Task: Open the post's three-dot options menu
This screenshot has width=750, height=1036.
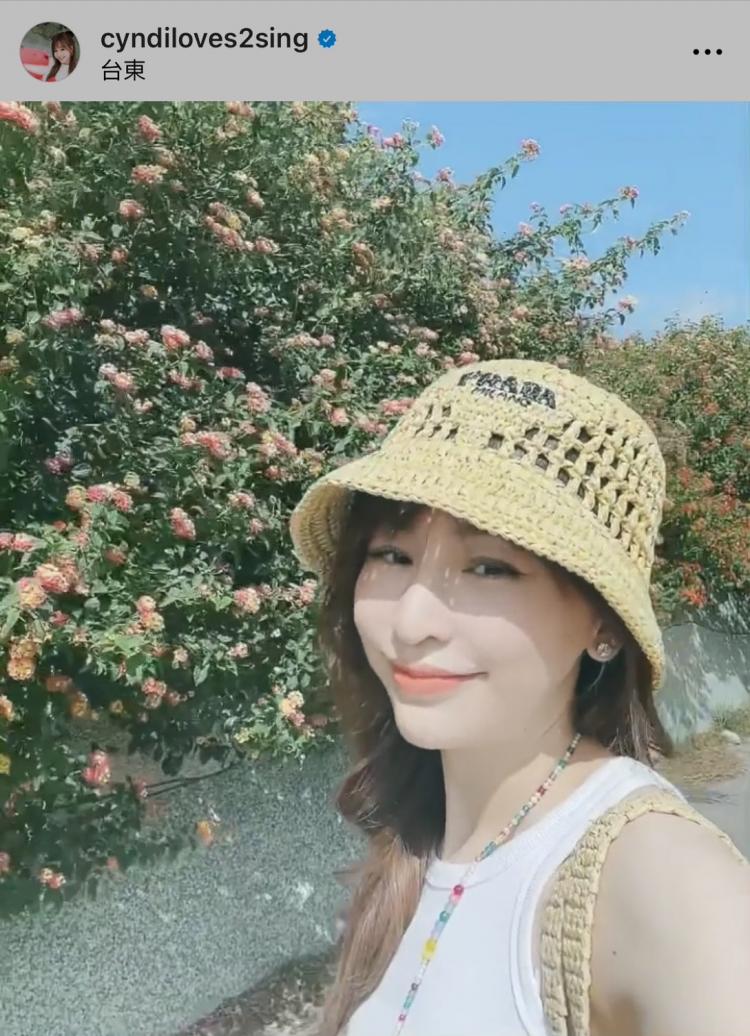Action: 706,52
